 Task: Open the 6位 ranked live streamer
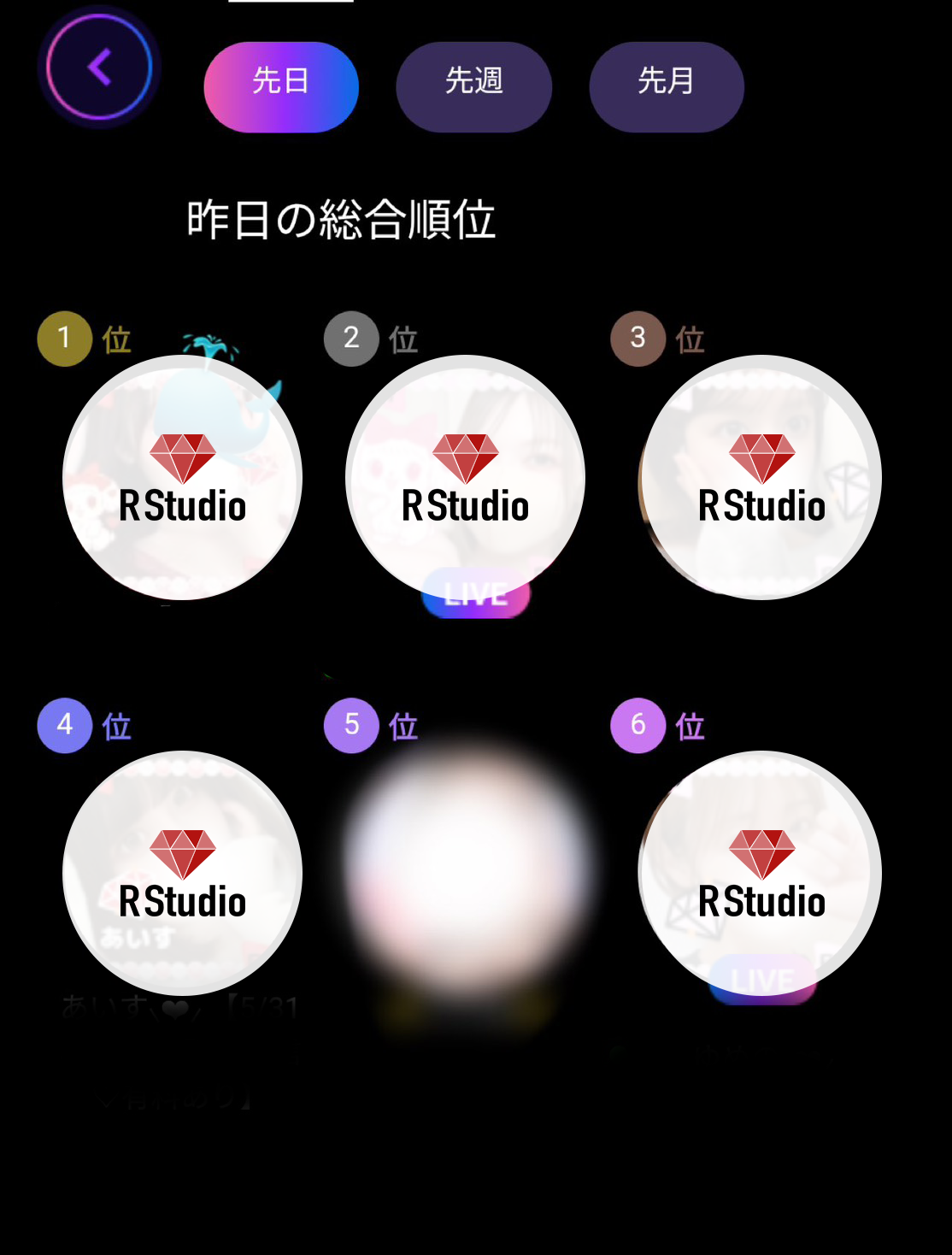coord(761,873)
